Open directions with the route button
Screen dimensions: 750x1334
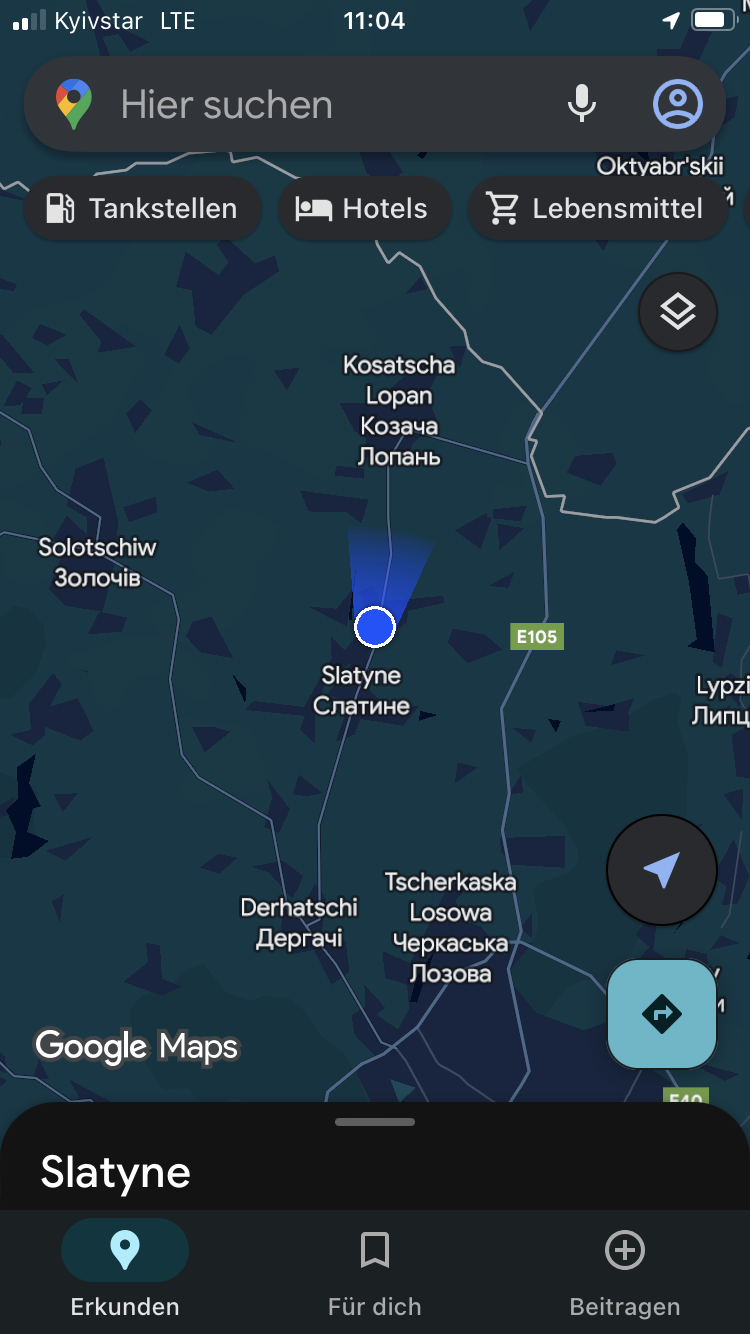662,1014
